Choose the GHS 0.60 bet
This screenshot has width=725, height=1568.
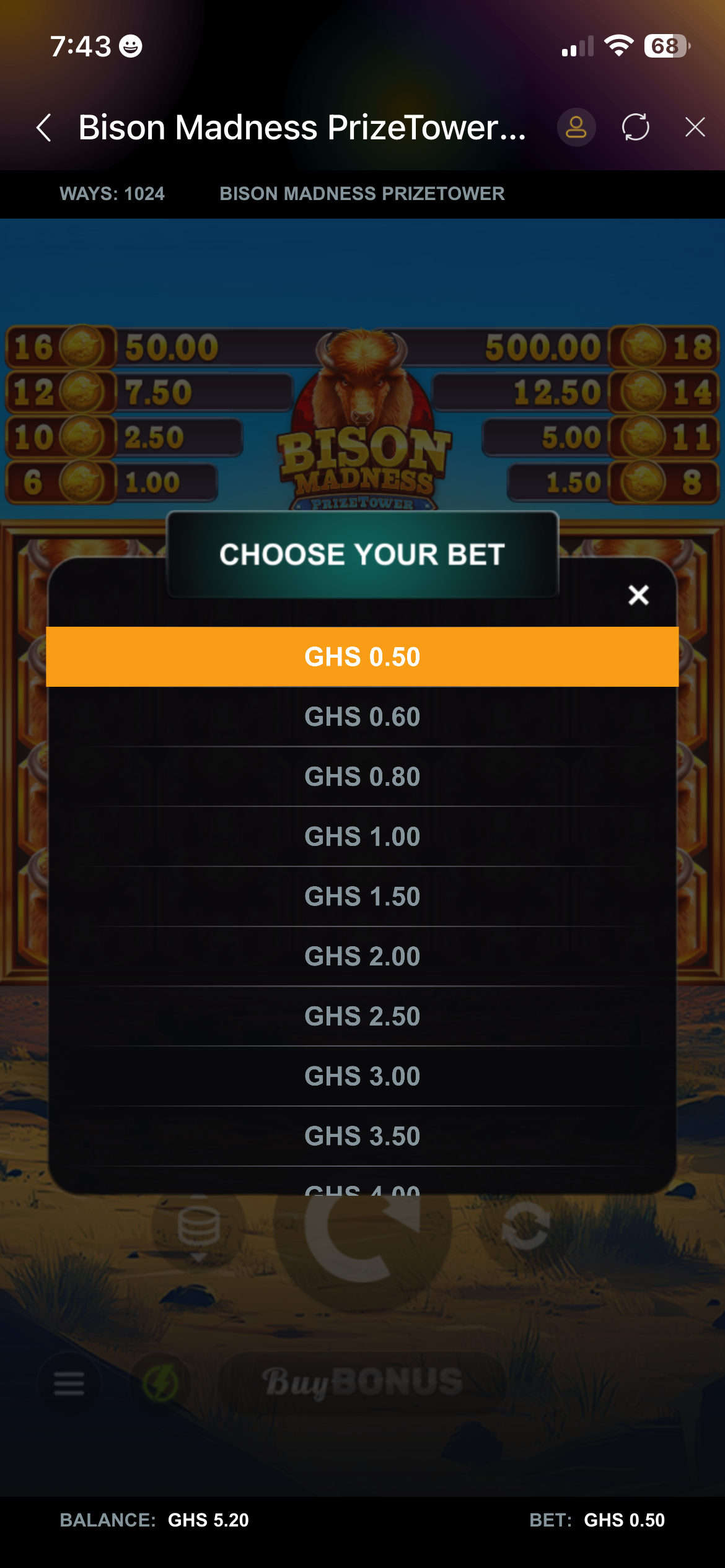pos(362,717)
